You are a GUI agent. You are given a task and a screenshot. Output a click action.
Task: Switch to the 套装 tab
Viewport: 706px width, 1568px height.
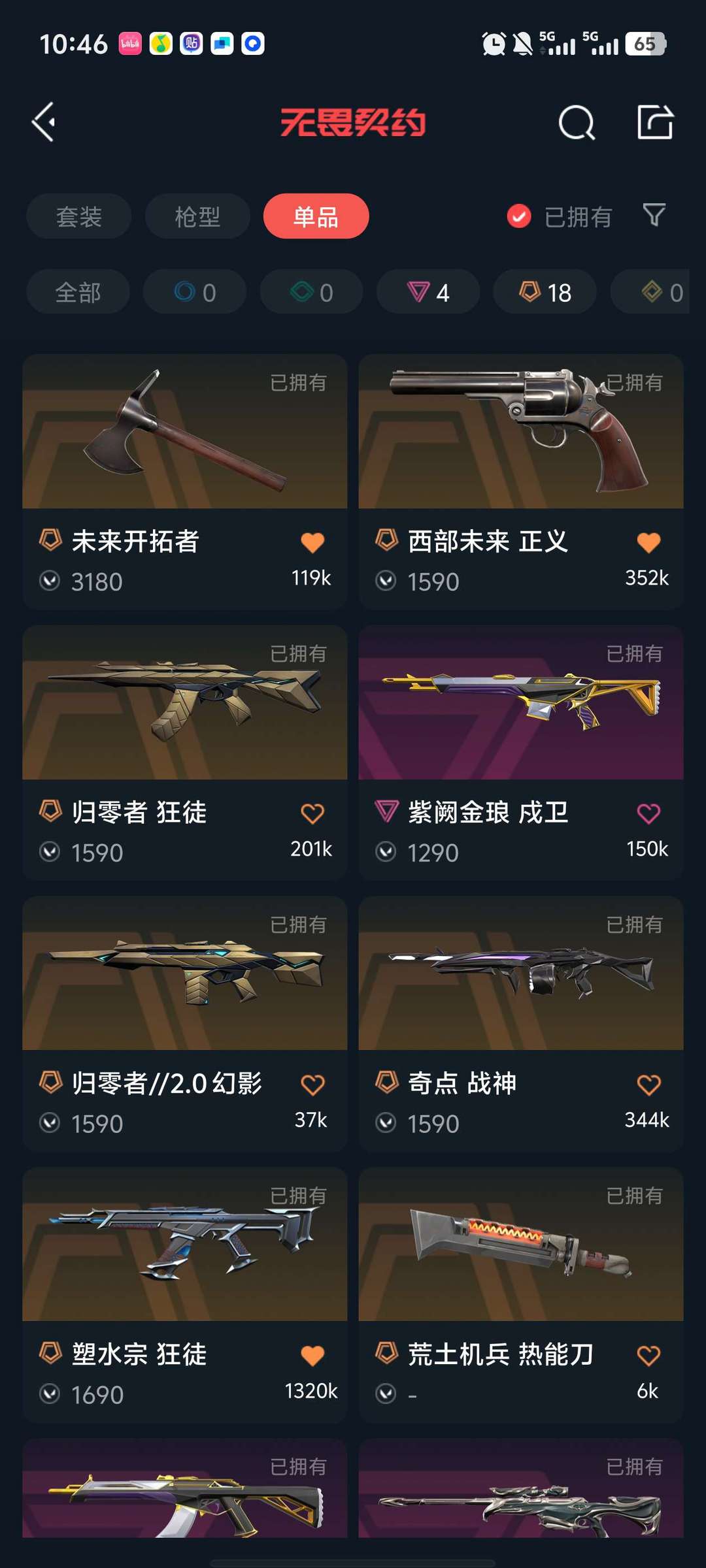click(78, 216)
